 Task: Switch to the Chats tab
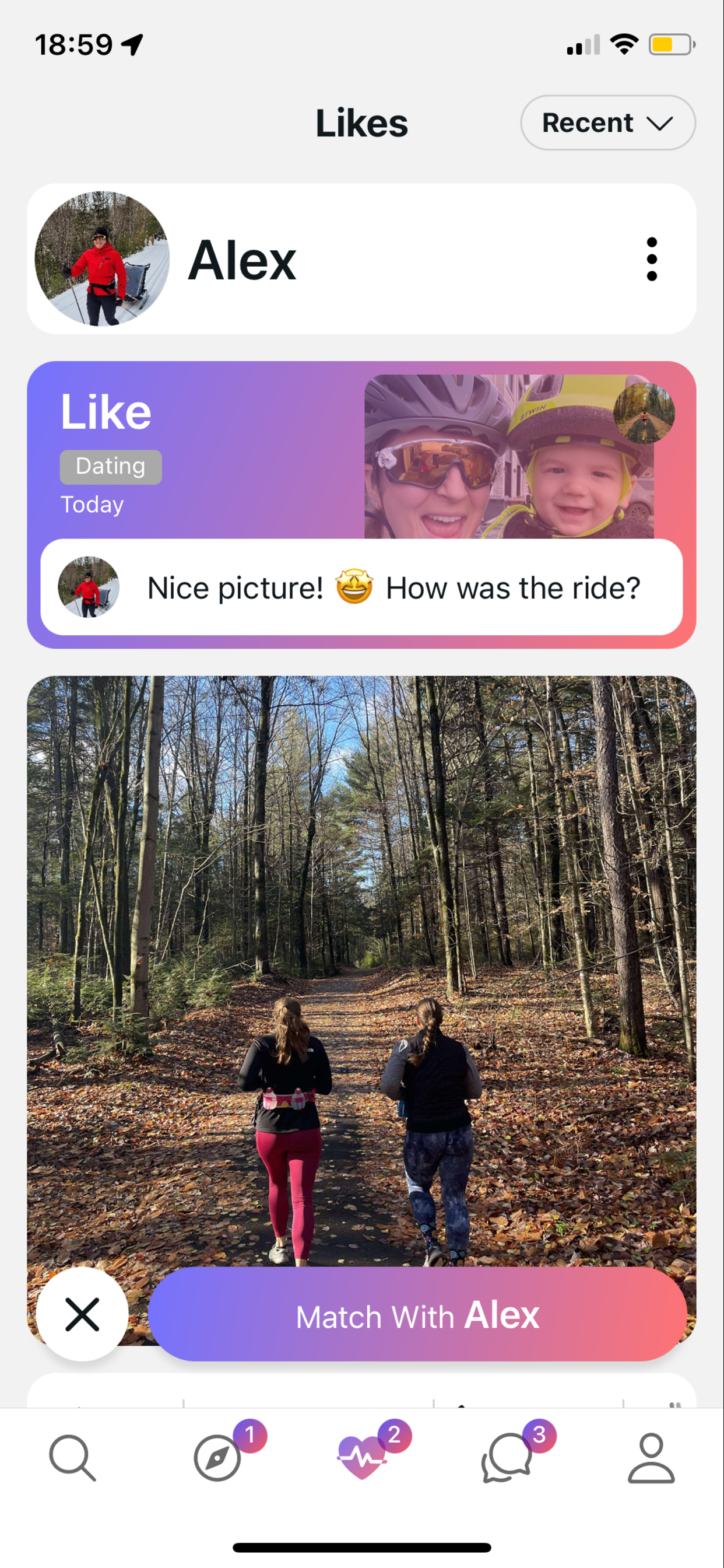pyautogui.click(x=506, y=1458)
